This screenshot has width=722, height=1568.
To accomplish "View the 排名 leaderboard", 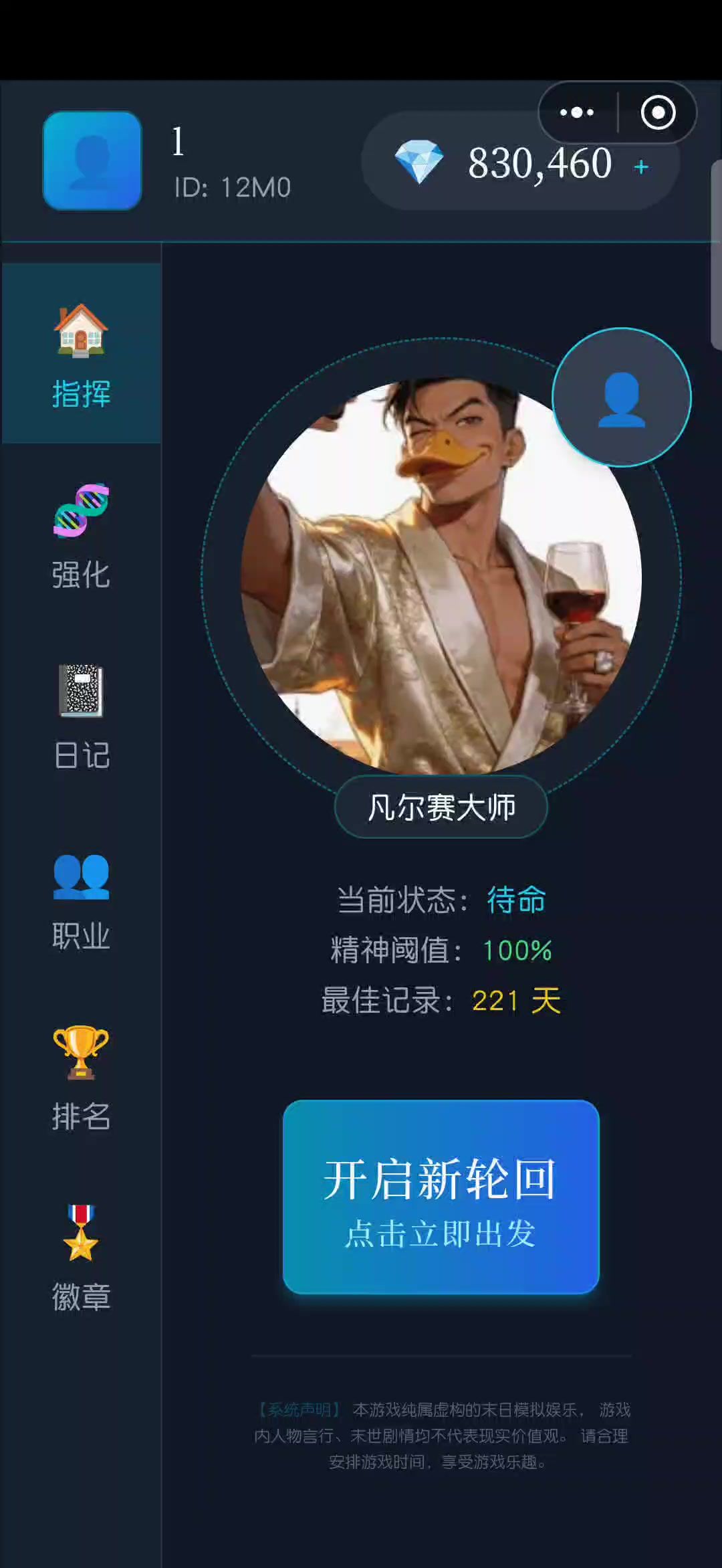I will pyautogui.click(x=81, y=1078).
